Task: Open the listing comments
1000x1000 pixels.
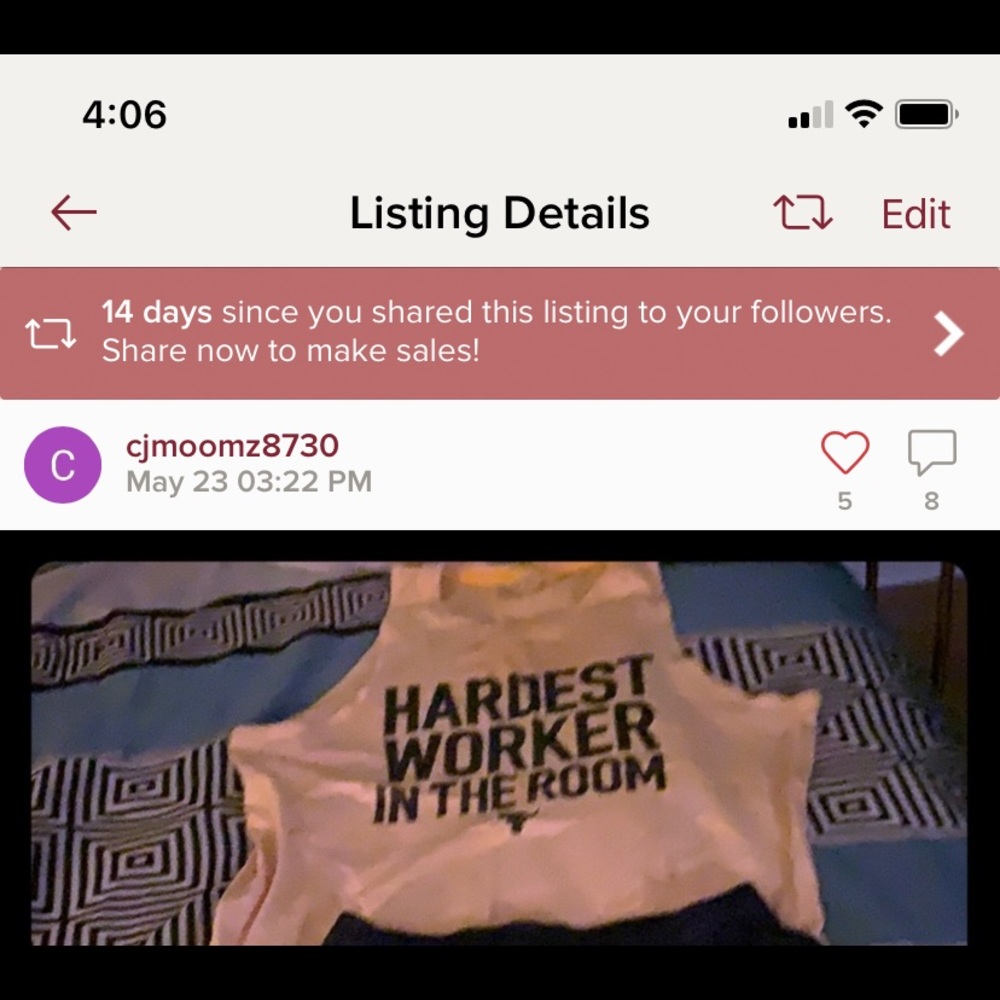Action: [x=931, y=454]
